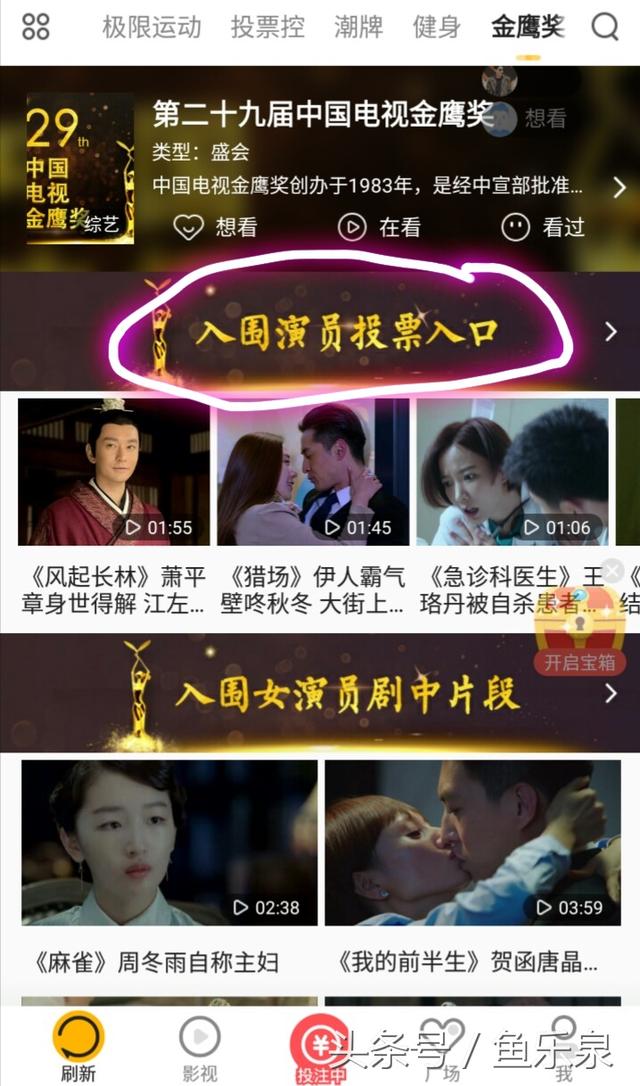
Task: Mark the Golden Eagle show as 想看
Action: pos(215,227)
